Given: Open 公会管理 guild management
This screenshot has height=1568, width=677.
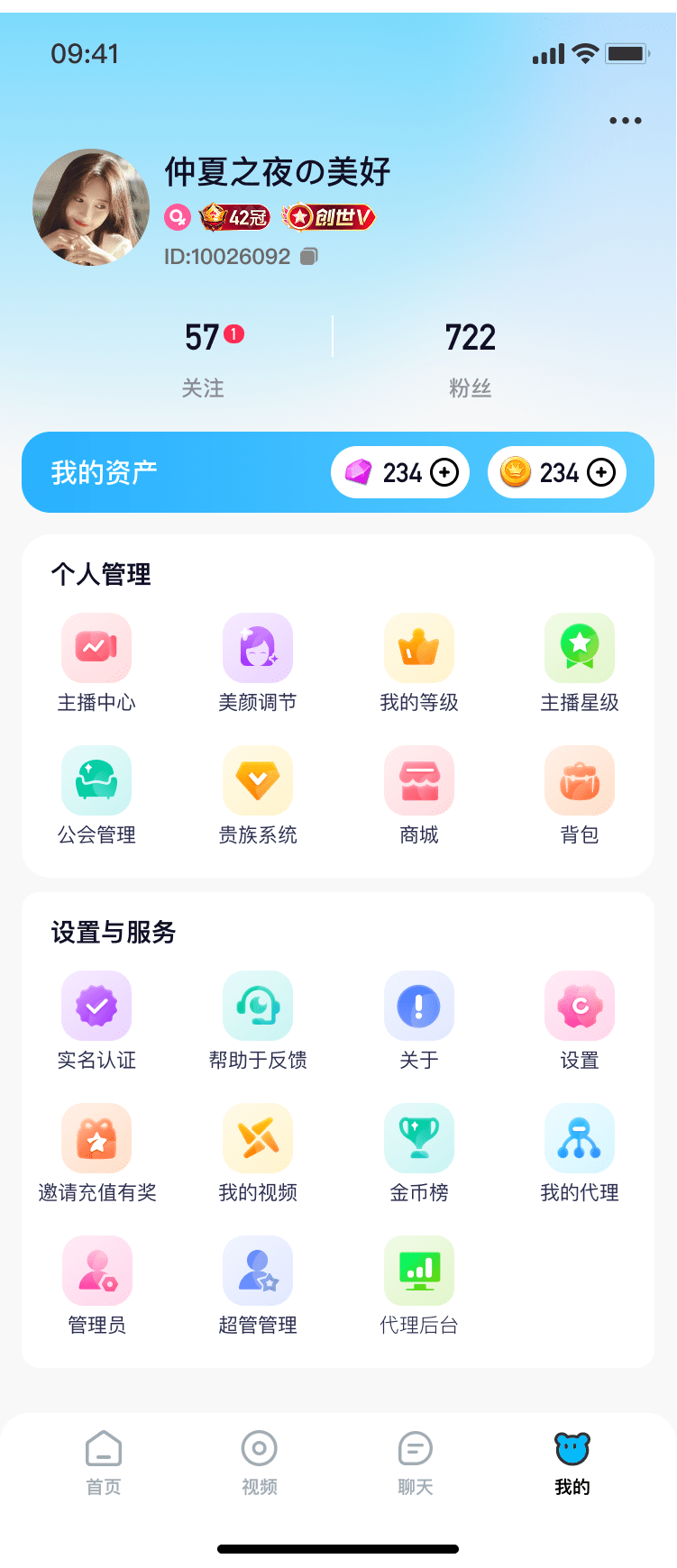Looking at the screenshot, I should pyautogui.click(x=96, y=795).
